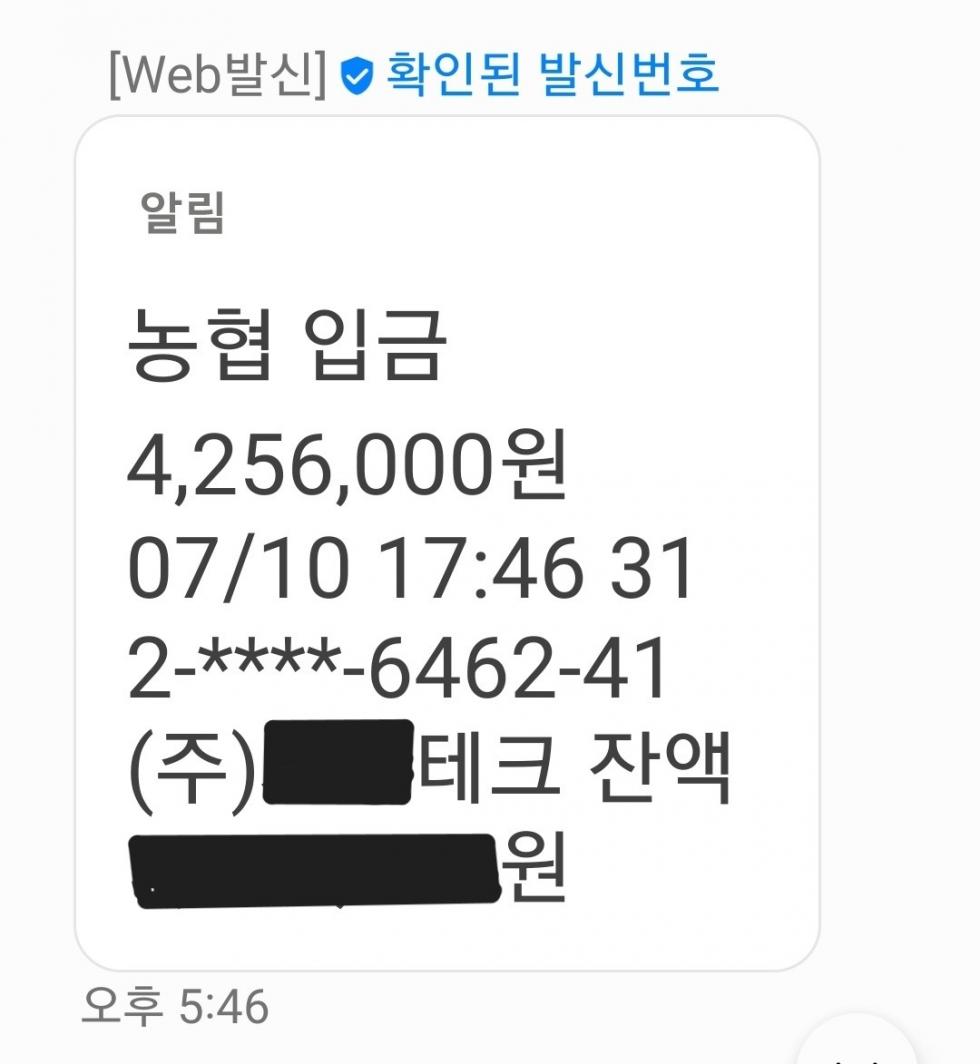Tap the 확인된 발신번호 verified sender label

click(551, 73)
